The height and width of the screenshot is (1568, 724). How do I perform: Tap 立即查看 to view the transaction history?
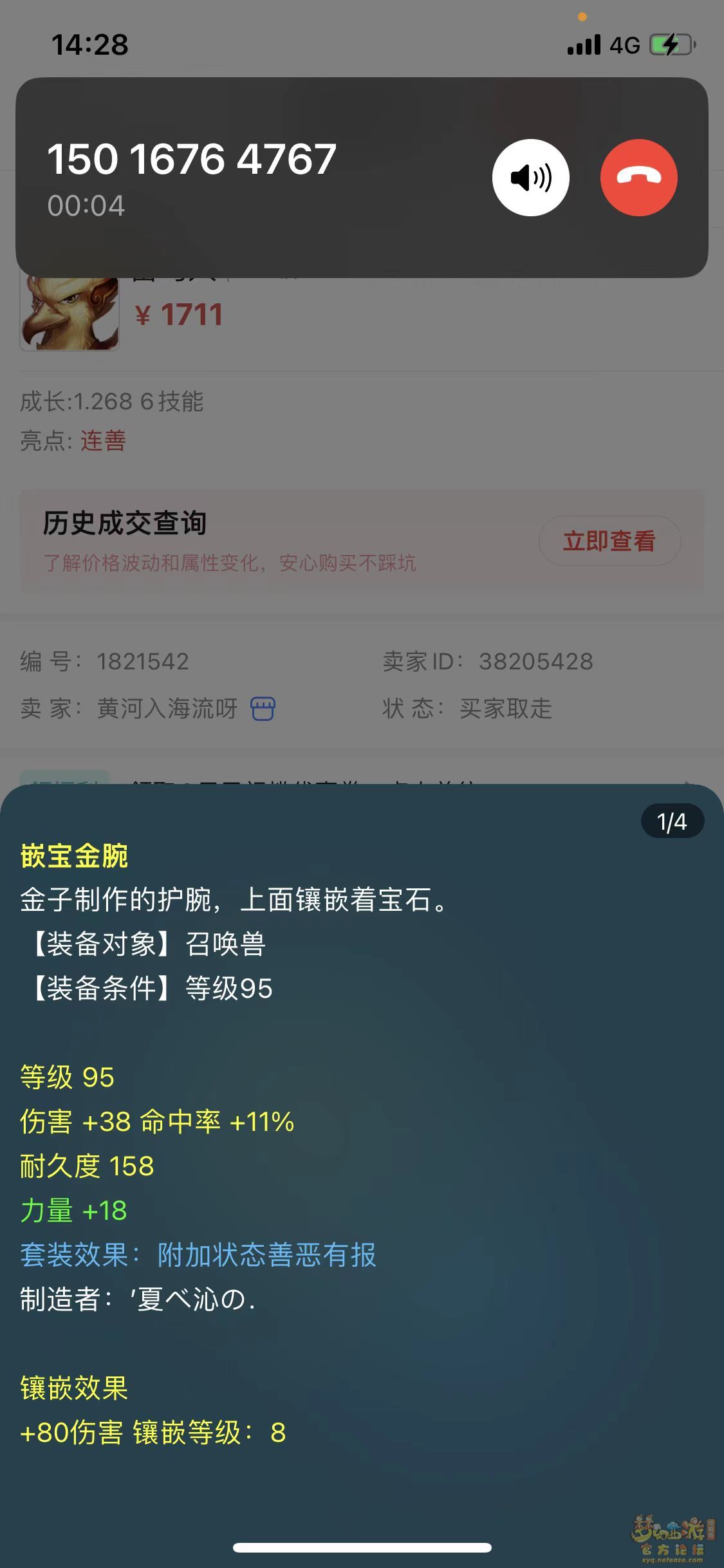click(x=609, y=541)
